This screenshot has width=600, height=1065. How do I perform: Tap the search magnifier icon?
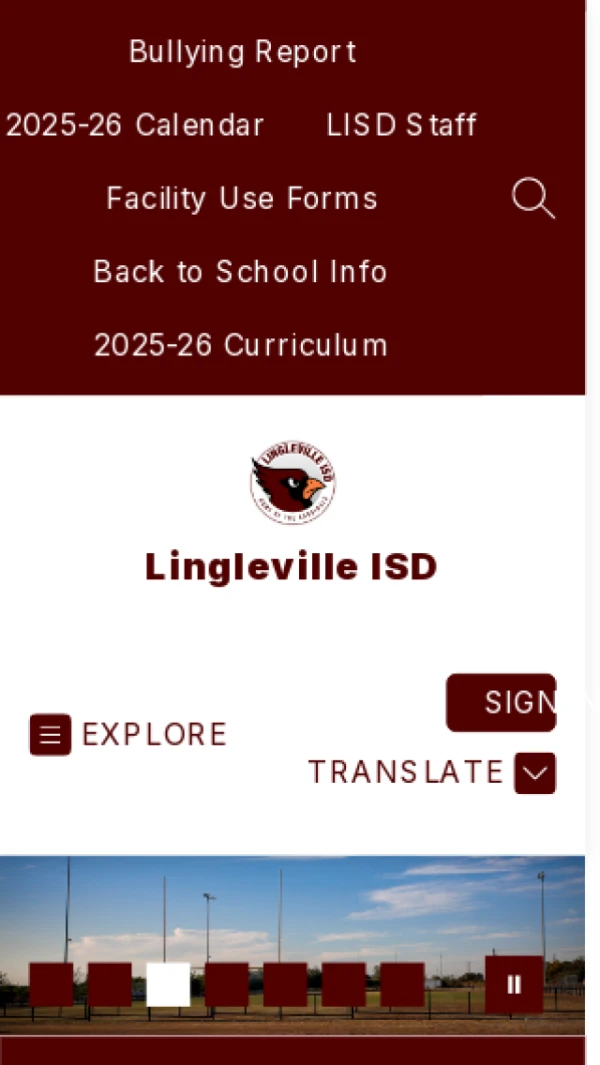click(533, 198)
